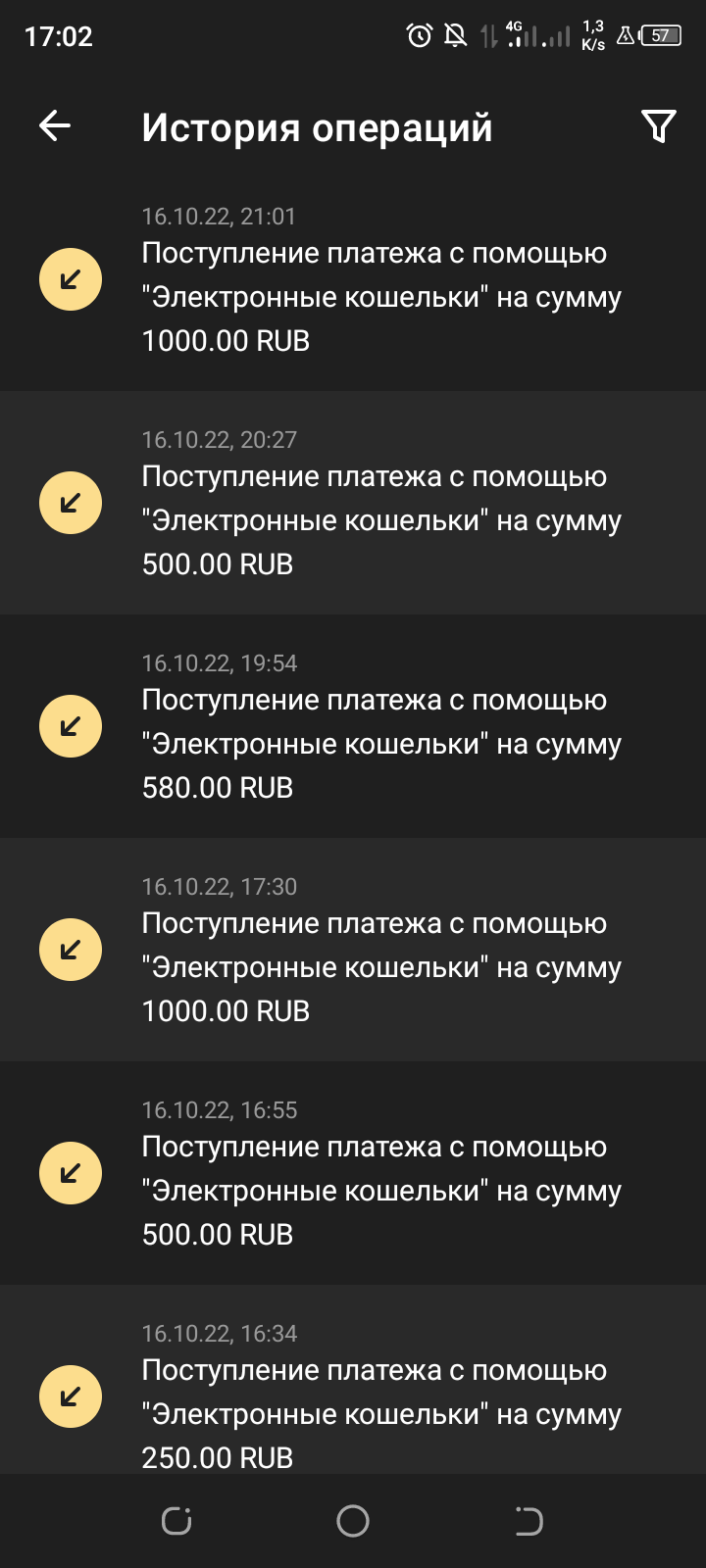Go back from the operations history
The image size is (706, 1568).
pos(55,125)
